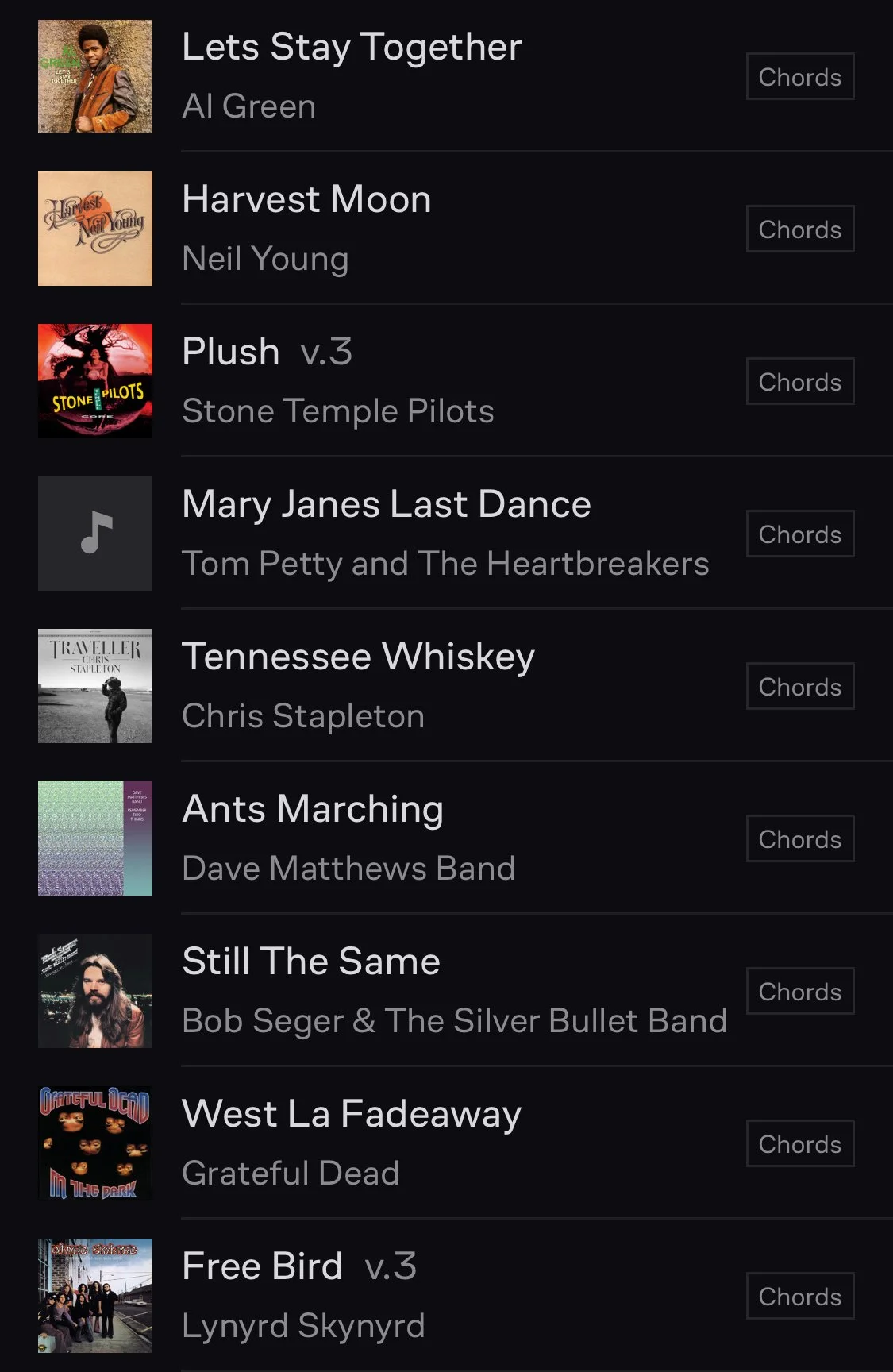Open Mary Janes Last Dance song

click(x=387, y=505)
